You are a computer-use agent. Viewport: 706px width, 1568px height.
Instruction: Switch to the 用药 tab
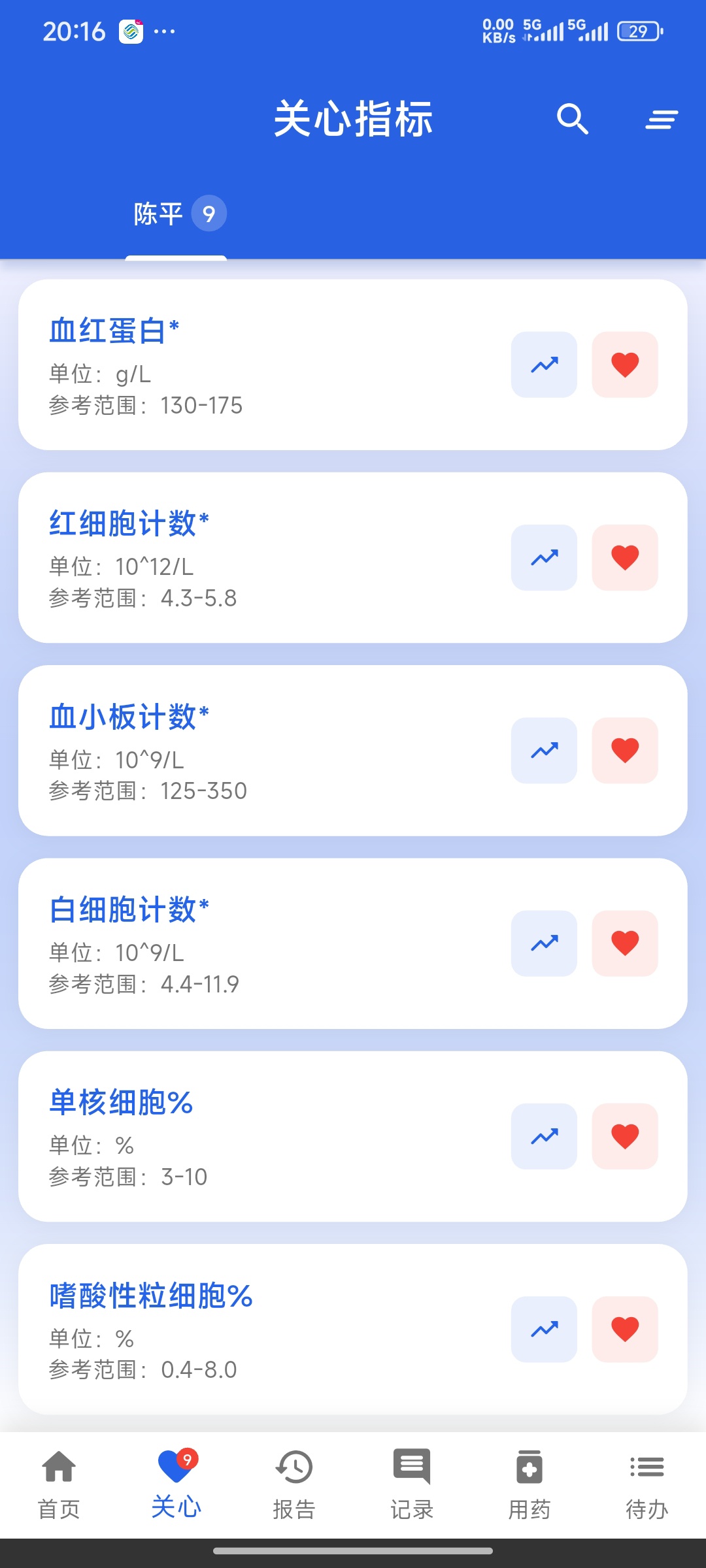pos(529,1484)
